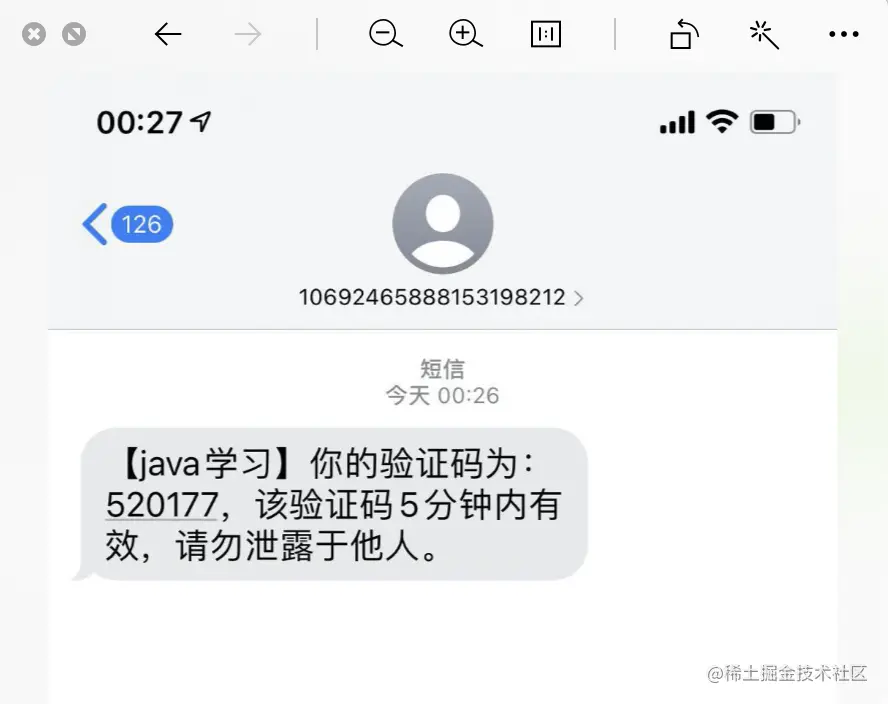Open the magic wand tool
This screenshot has height=704, width=888.
point(764,35)
